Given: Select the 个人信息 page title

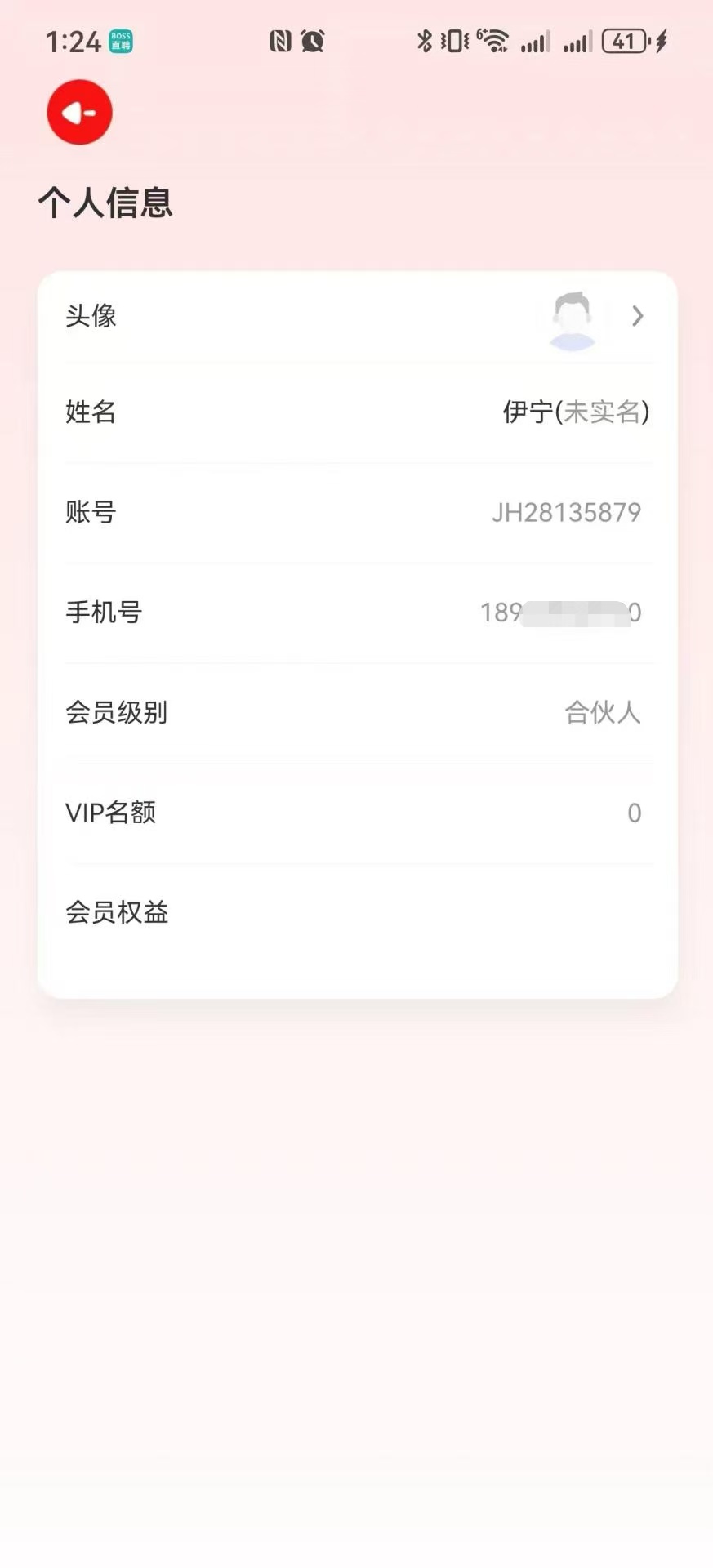Looking at the screenshot, I should [x=105, y=203].
